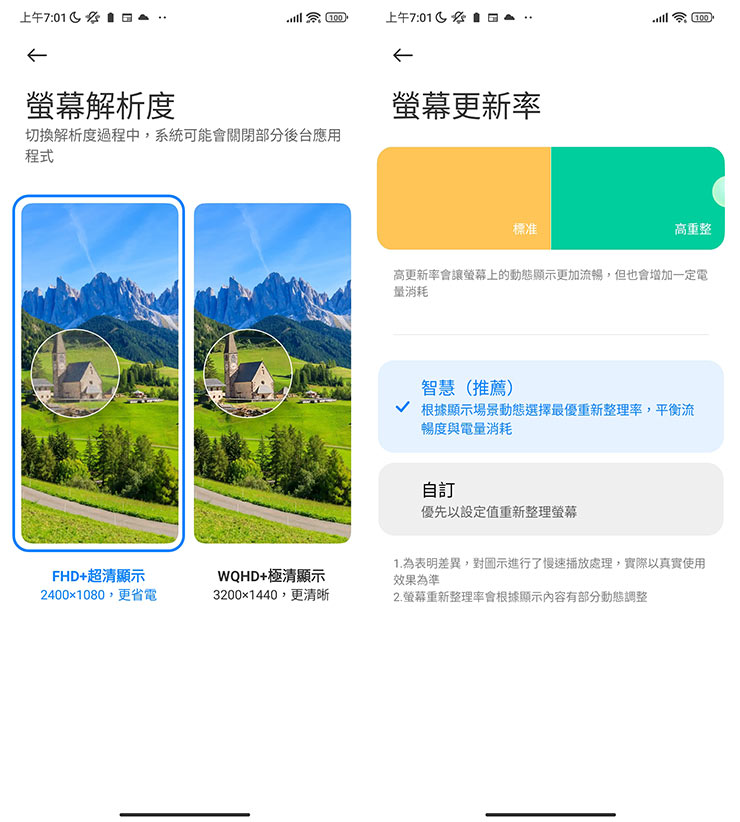This screenshot has height=822, width=740.
Task: Tap the FHD+ mountain preview thumbnail
Action: point(97,375)
